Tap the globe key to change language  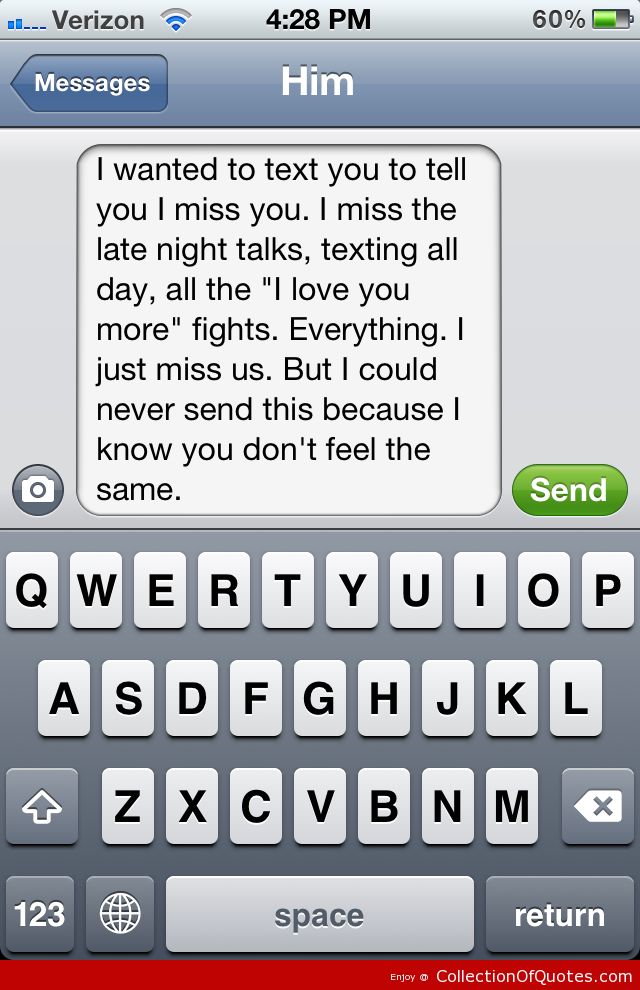(x=120, y=914)
